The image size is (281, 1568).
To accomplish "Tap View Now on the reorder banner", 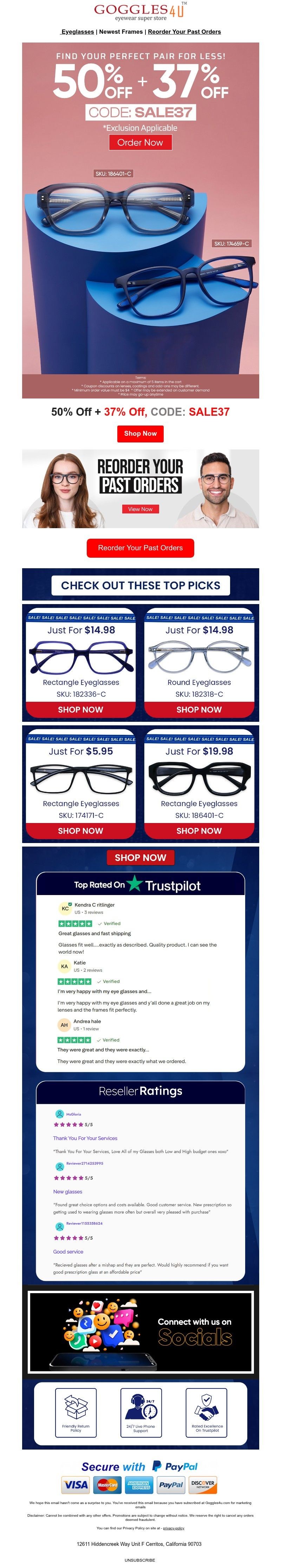I will pyautogui.click(x=140, y=509).
